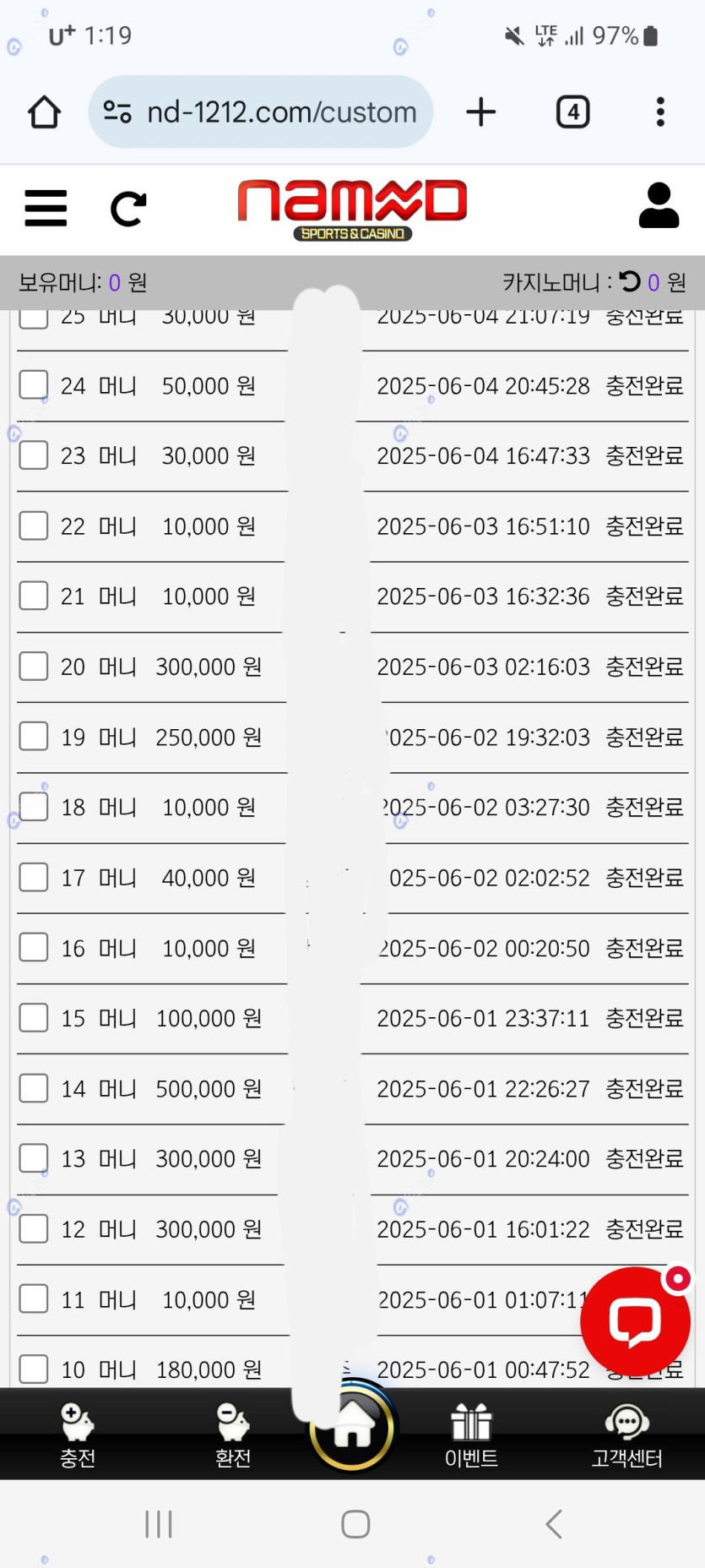Open the 이벤트 tab
This screenshot has width=705, height=1568.
pos(471,1435)
